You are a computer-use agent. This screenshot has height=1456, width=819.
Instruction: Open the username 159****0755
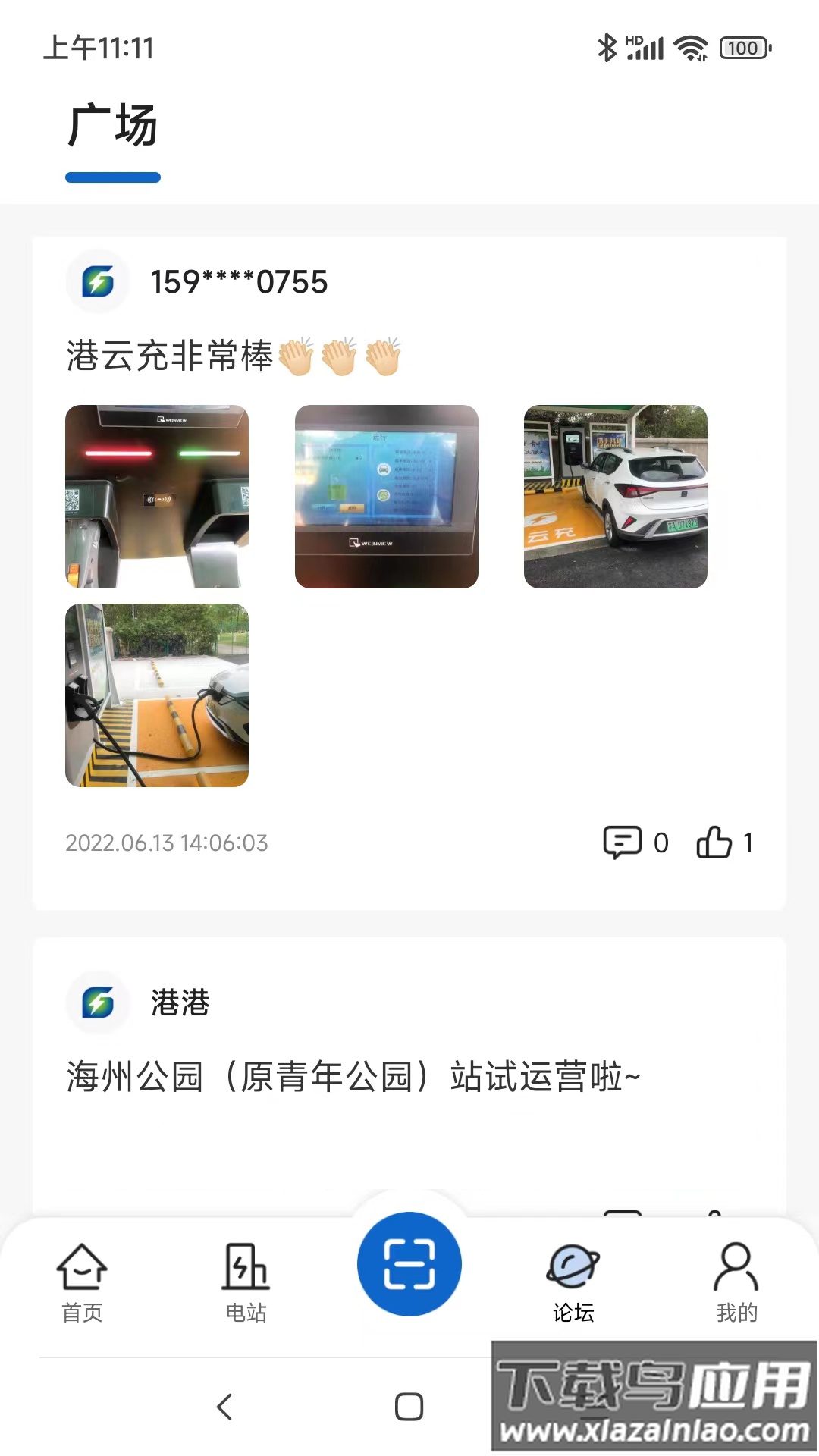click(237, 282)
